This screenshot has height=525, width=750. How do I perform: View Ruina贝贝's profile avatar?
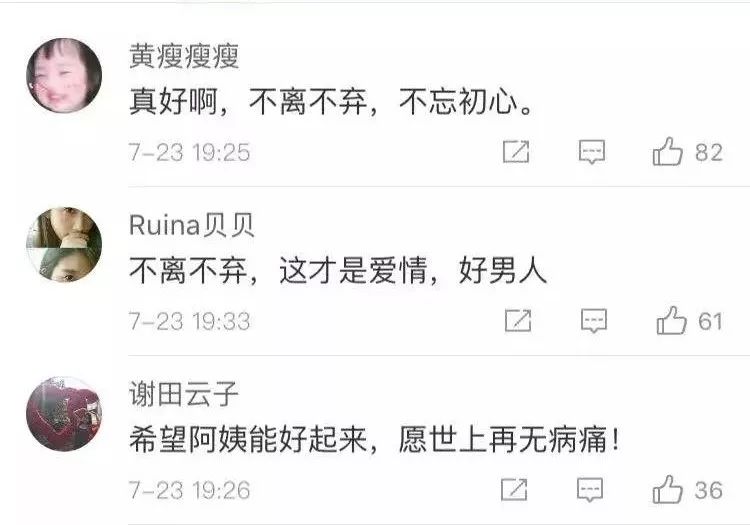63,246
